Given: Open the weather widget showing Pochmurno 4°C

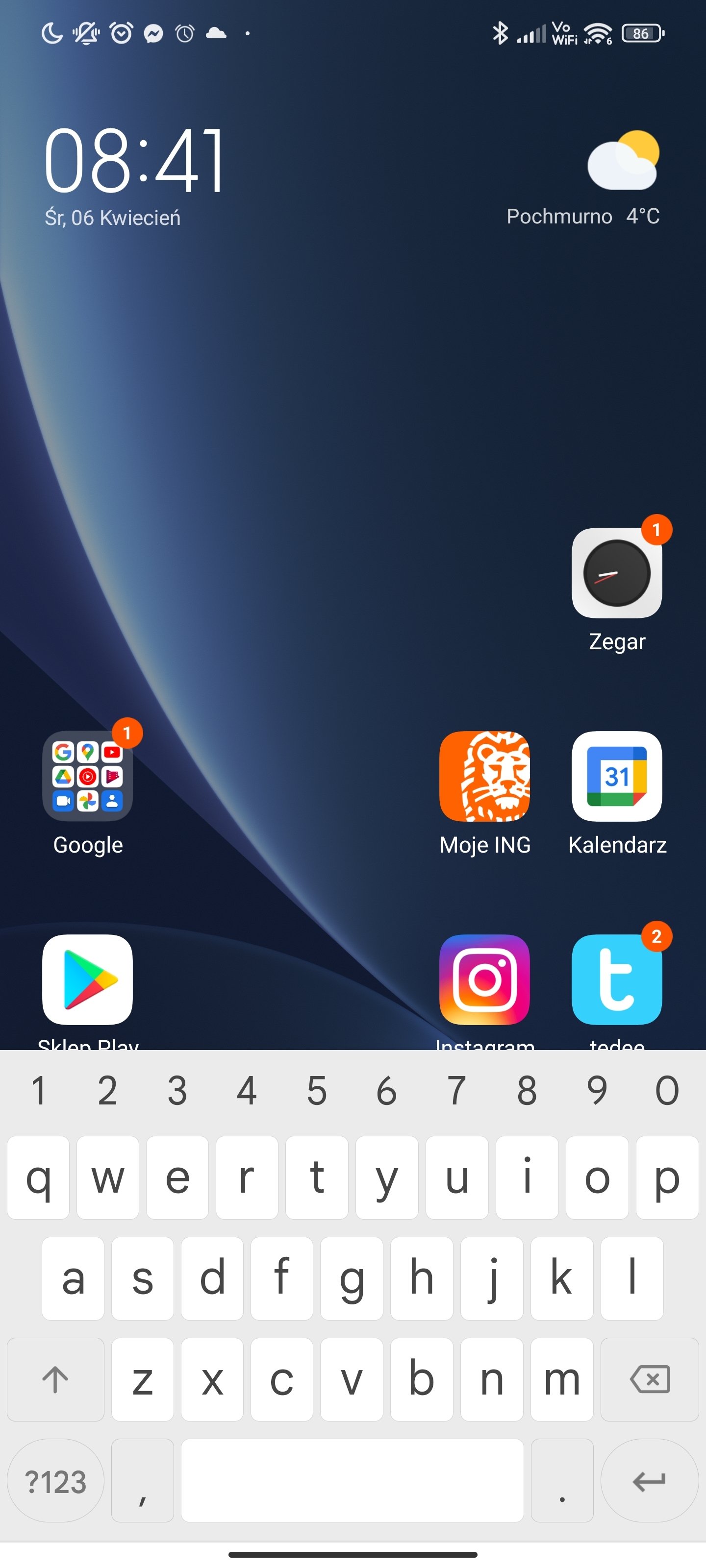Looking at the screenshot, I should tap(583, 178).
